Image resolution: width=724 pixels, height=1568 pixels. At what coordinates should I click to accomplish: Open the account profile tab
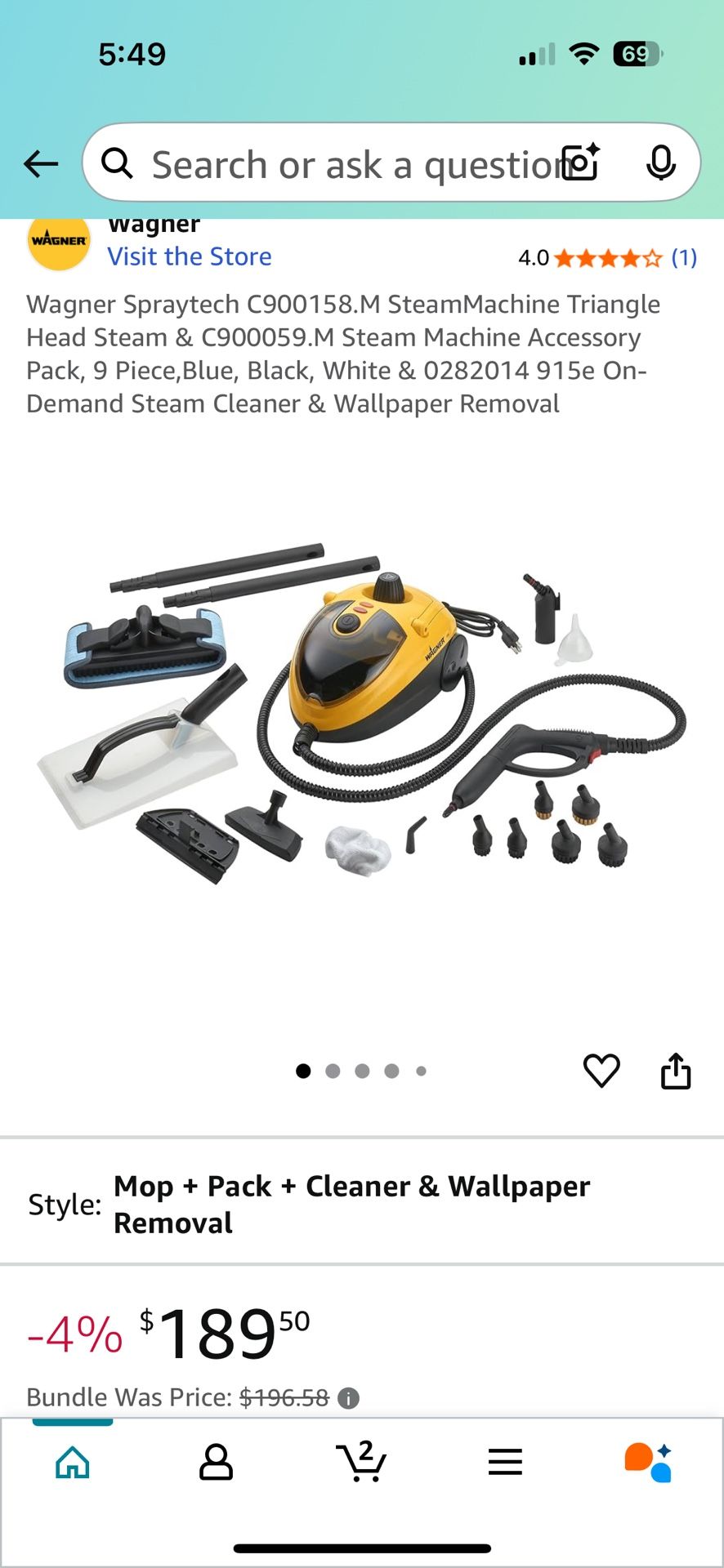(217, 1462)
